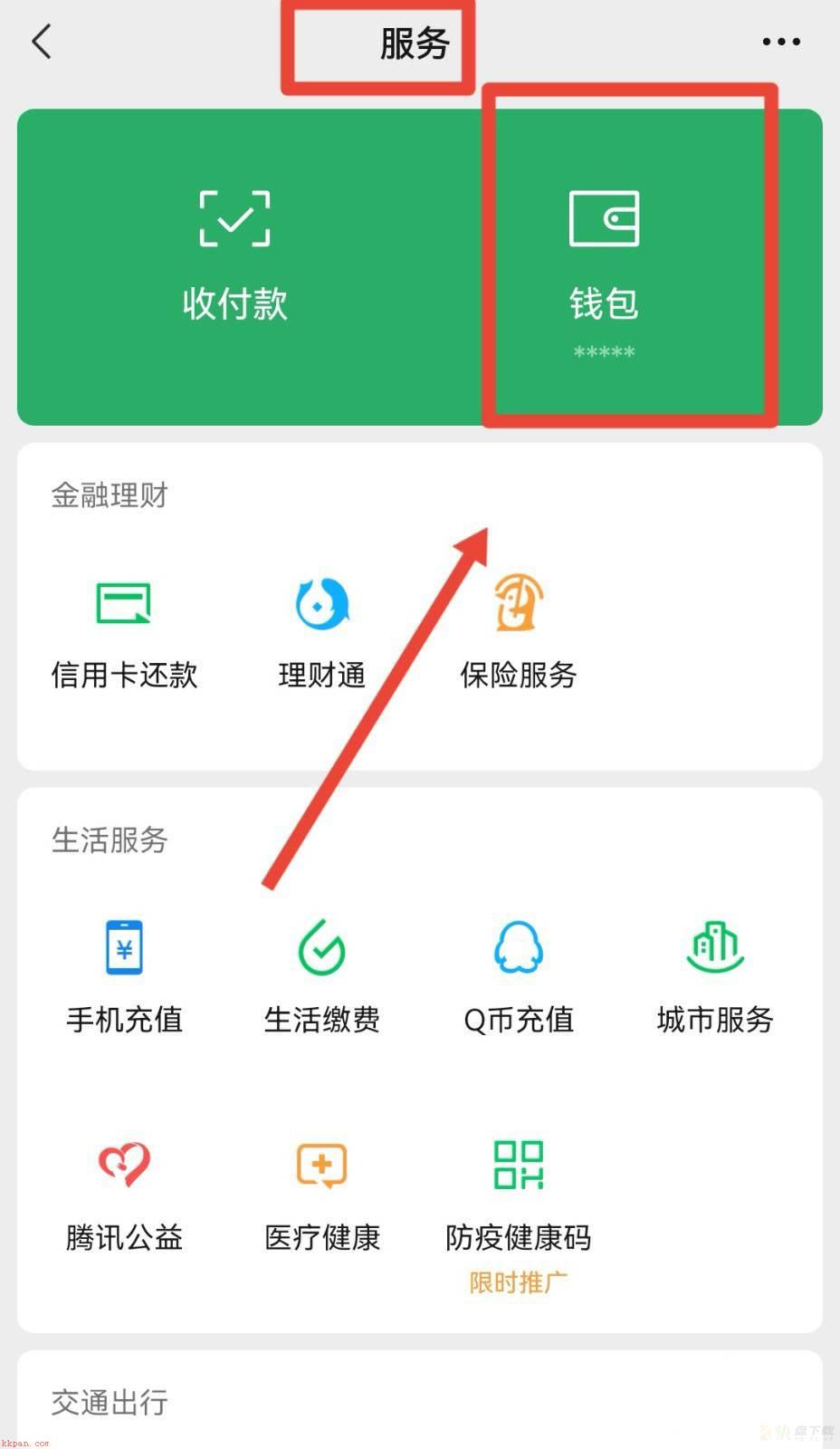Open the three-dot overflow menu

coord(780,42)
